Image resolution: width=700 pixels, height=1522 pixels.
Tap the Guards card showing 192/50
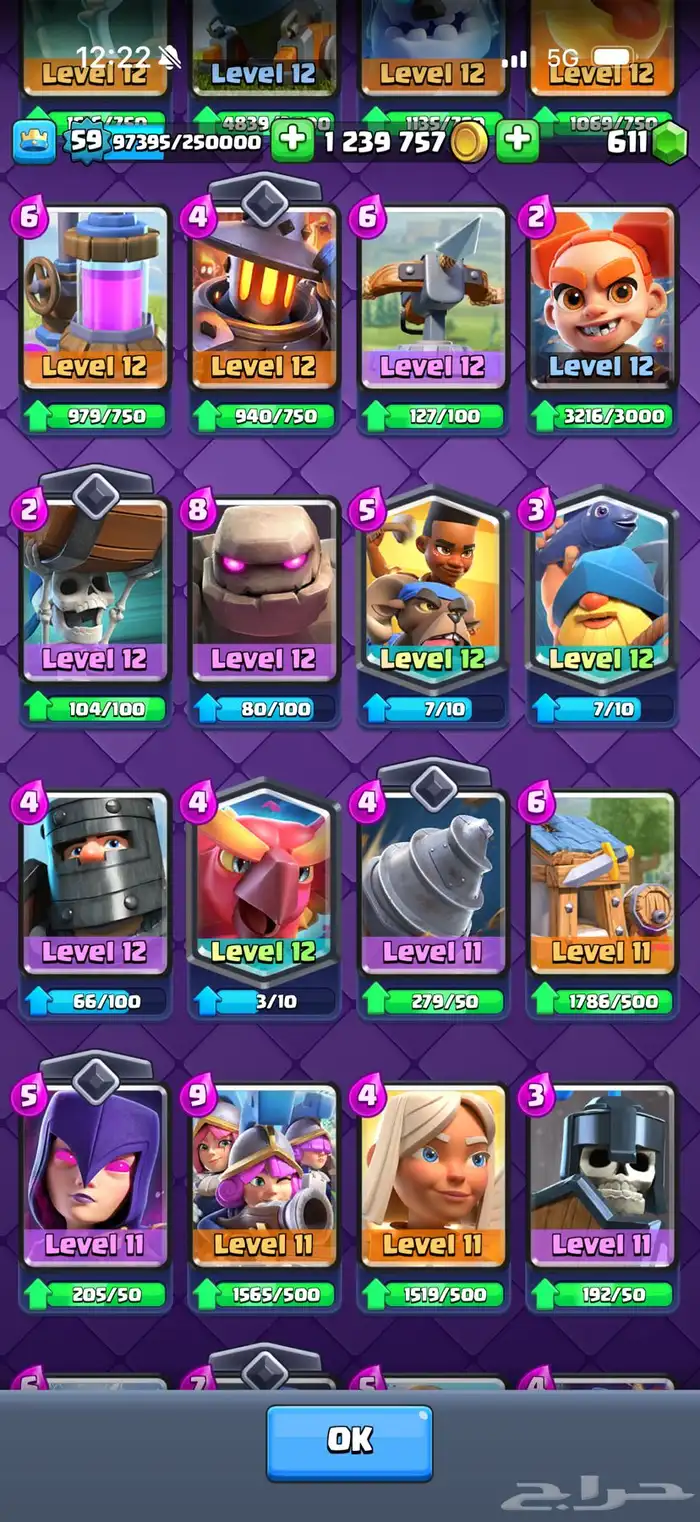(x=602, y=1196)
